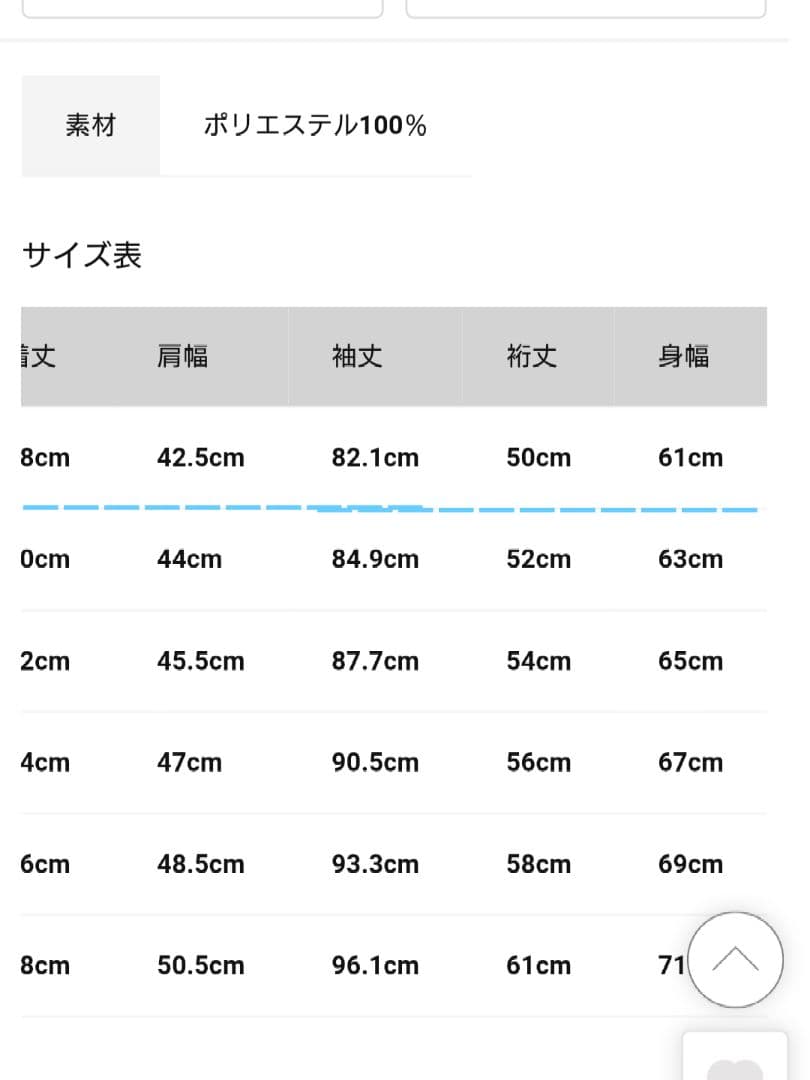The width and height of the screenshot is (810, 1080).
Task: Tap the scroll-to-top arrow button
Action: click(735, 959)
